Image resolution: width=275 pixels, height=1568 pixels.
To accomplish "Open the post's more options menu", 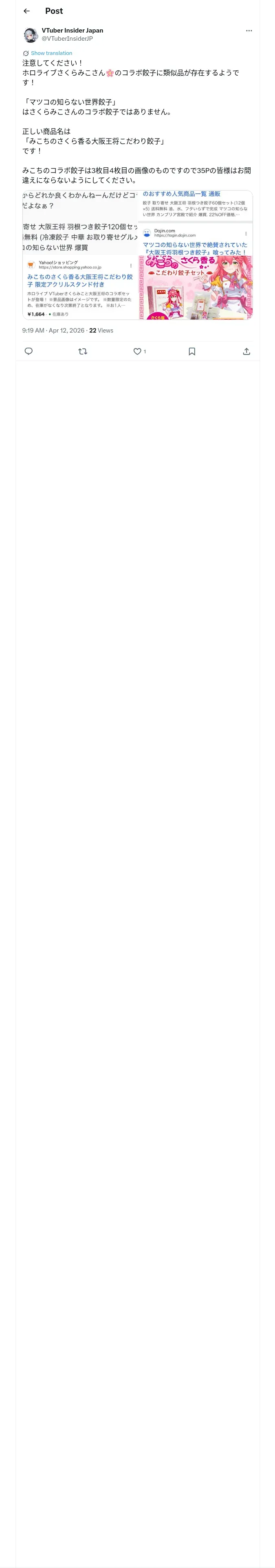I will (x=249, y=31).
